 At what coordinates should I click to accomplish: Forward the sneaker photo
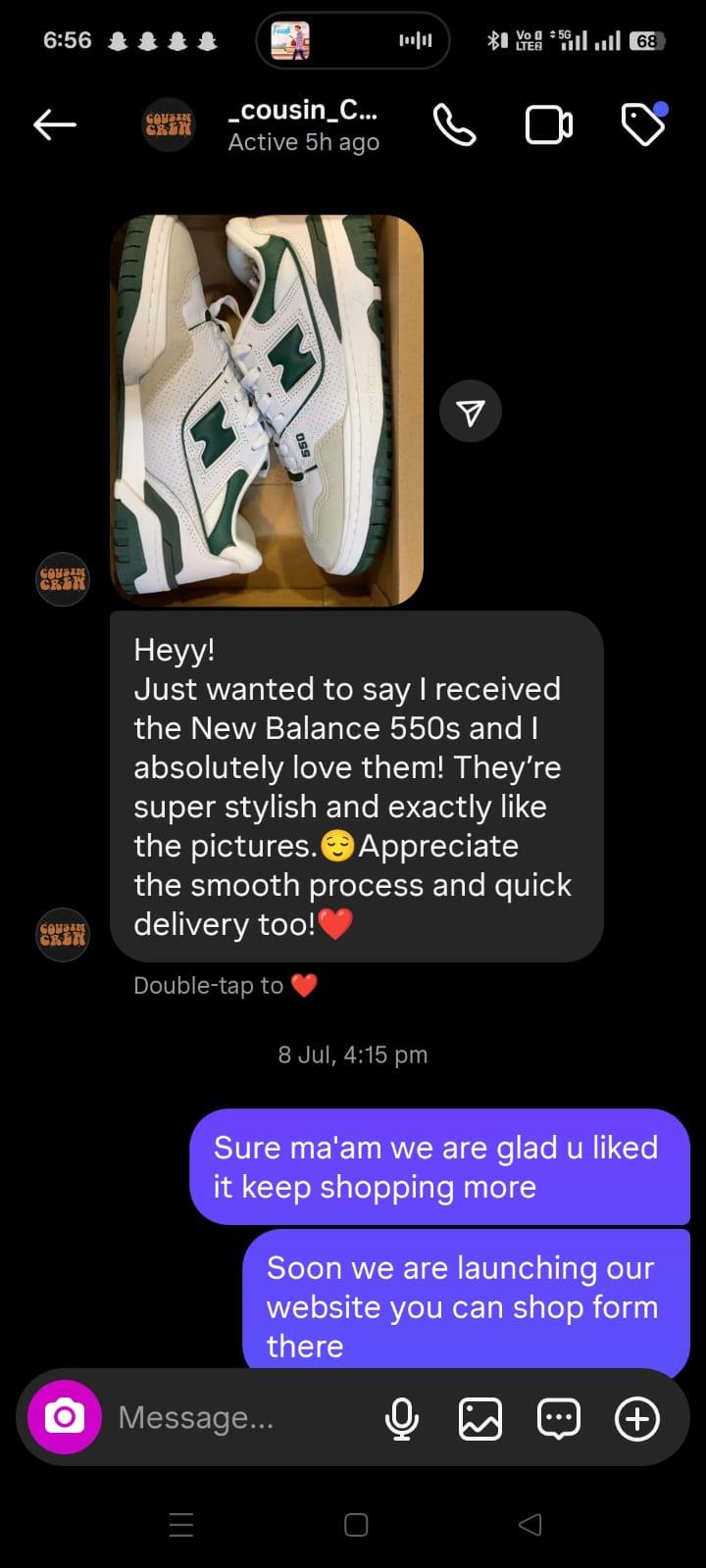pos(471,412)
